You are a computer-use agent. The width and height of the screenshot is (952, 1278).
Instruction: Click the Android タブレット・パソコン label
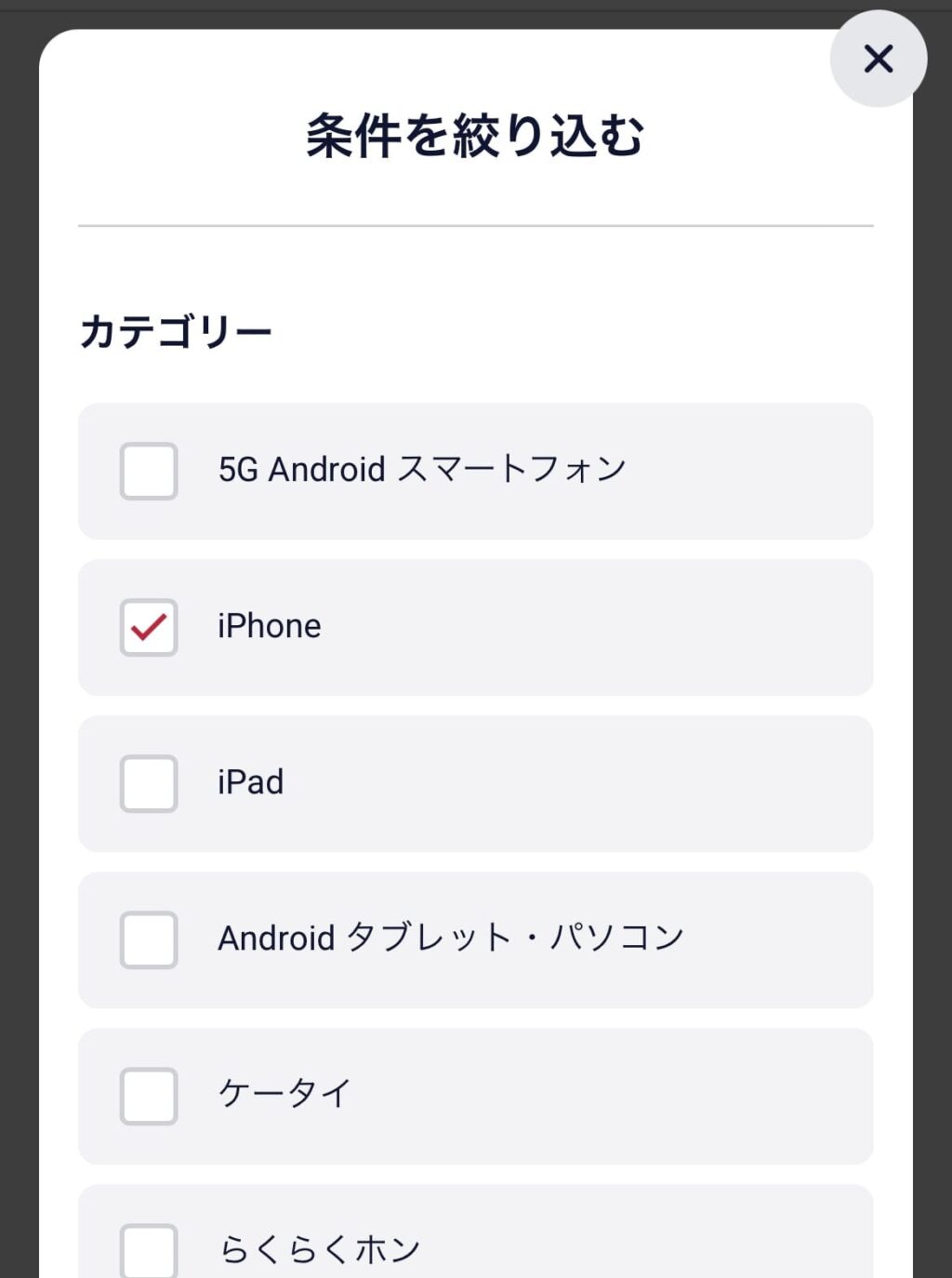pyautogui.click(x=450, y=939)
